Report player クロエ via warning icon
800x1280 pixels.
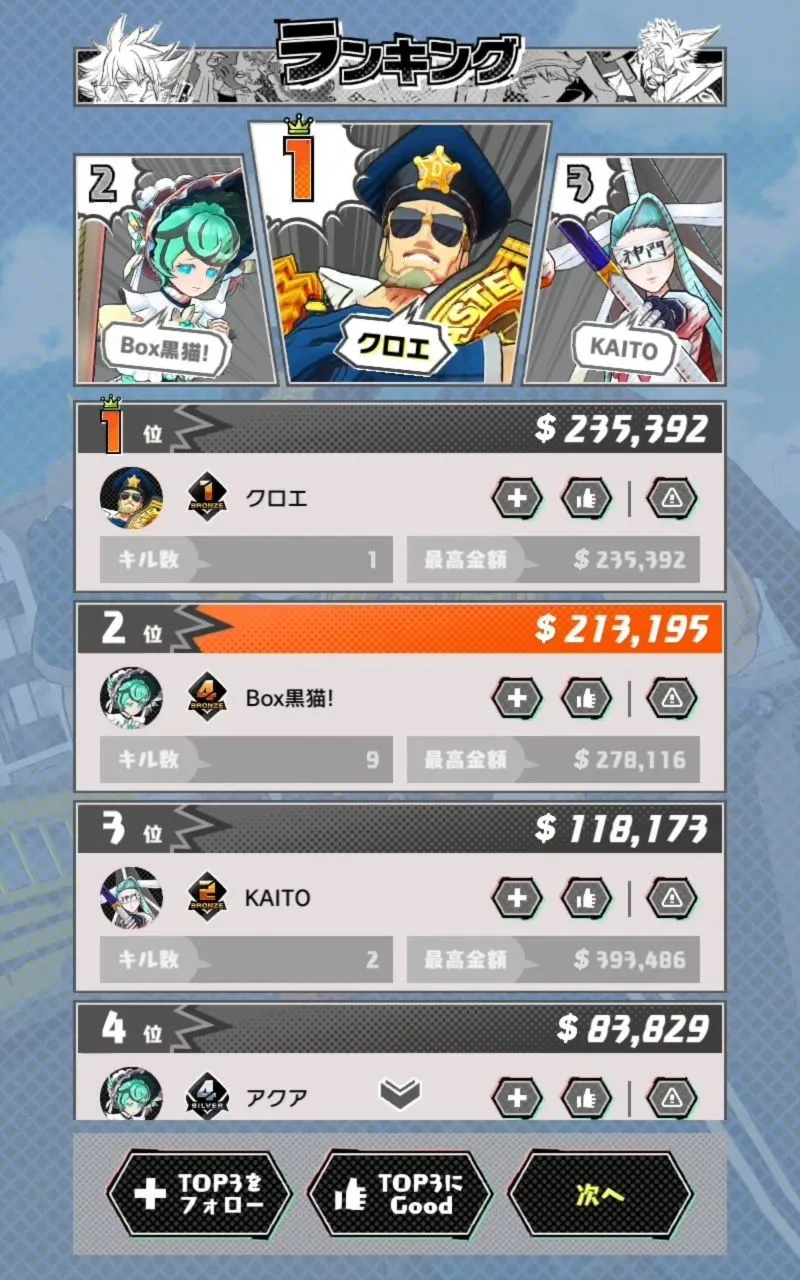pos(672,498)
